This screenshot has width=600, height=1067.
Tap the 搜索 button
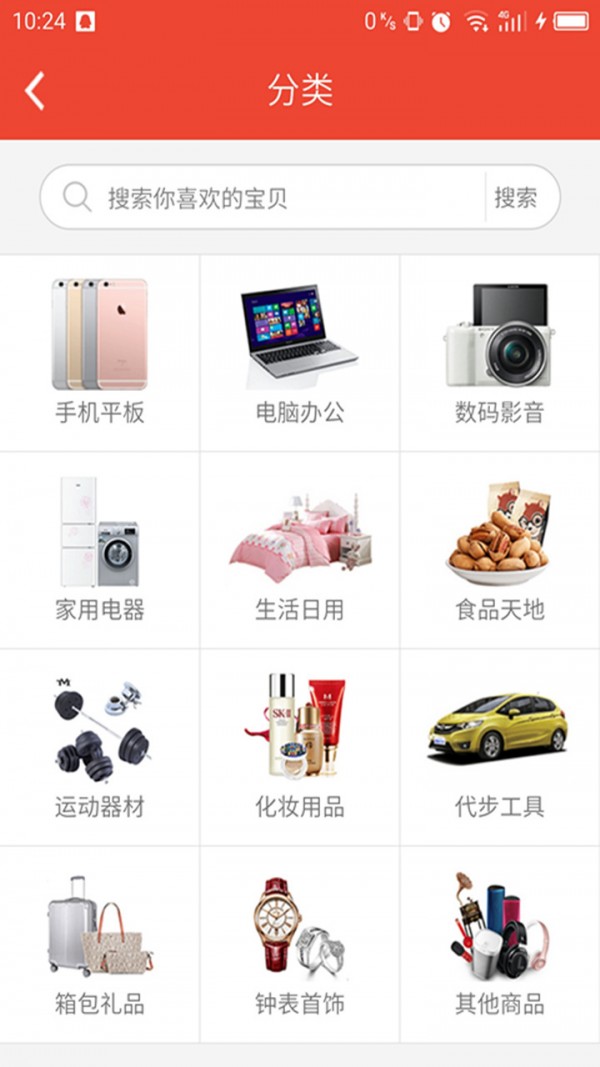click(516, 197)
